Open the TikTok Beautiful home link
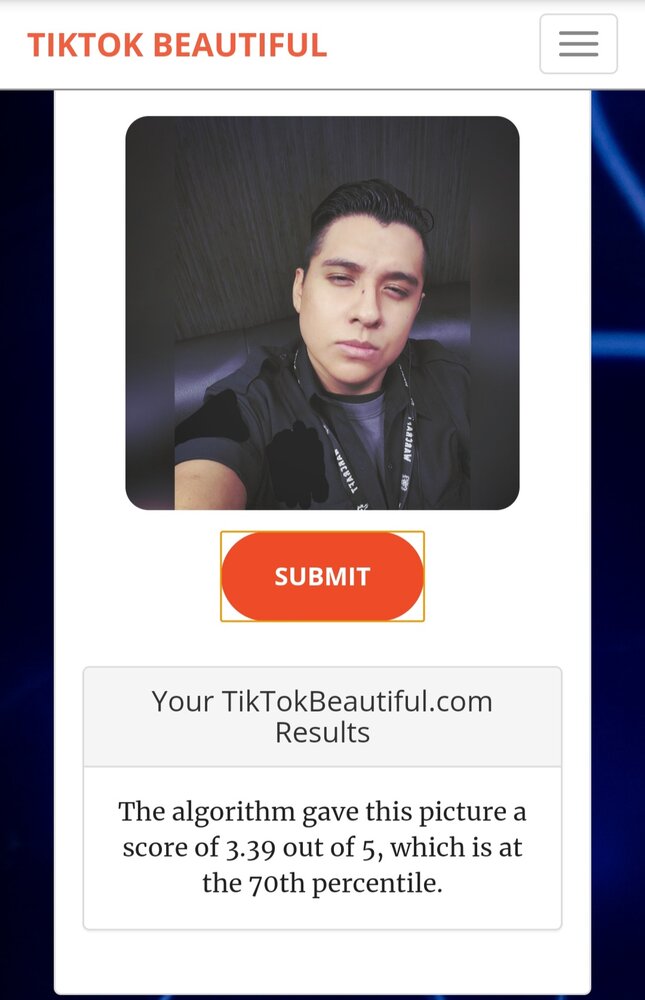The height and width of the screenshot is (1000, 645). pyautogui.click(x=177, y=45)
